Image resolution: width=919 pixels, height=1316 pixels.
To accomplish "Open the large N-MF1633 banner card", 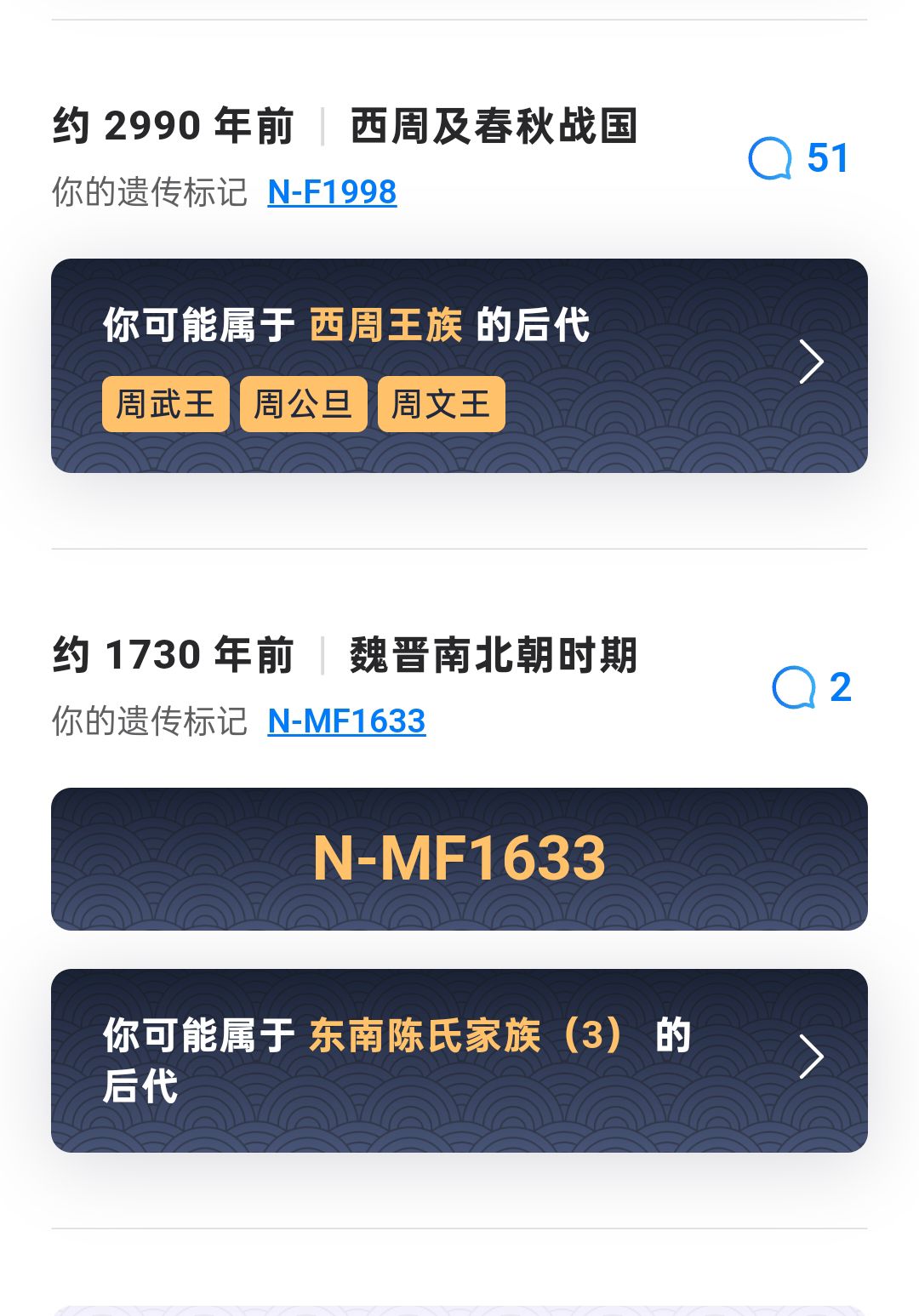I will click(x=459, y=858).
